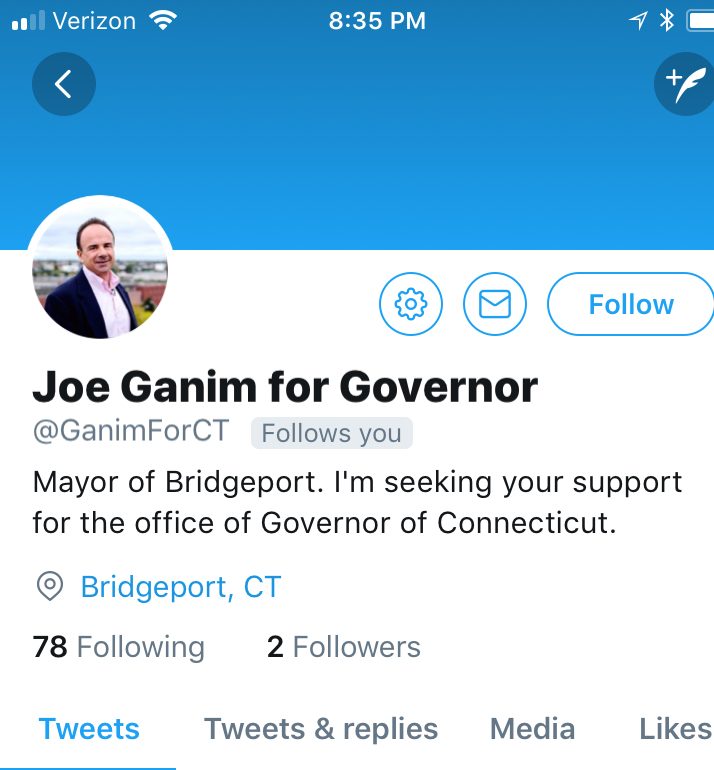This screenshot has width=714, height=770.
Task: Switch to the Media tab
Action: [532, 729]
